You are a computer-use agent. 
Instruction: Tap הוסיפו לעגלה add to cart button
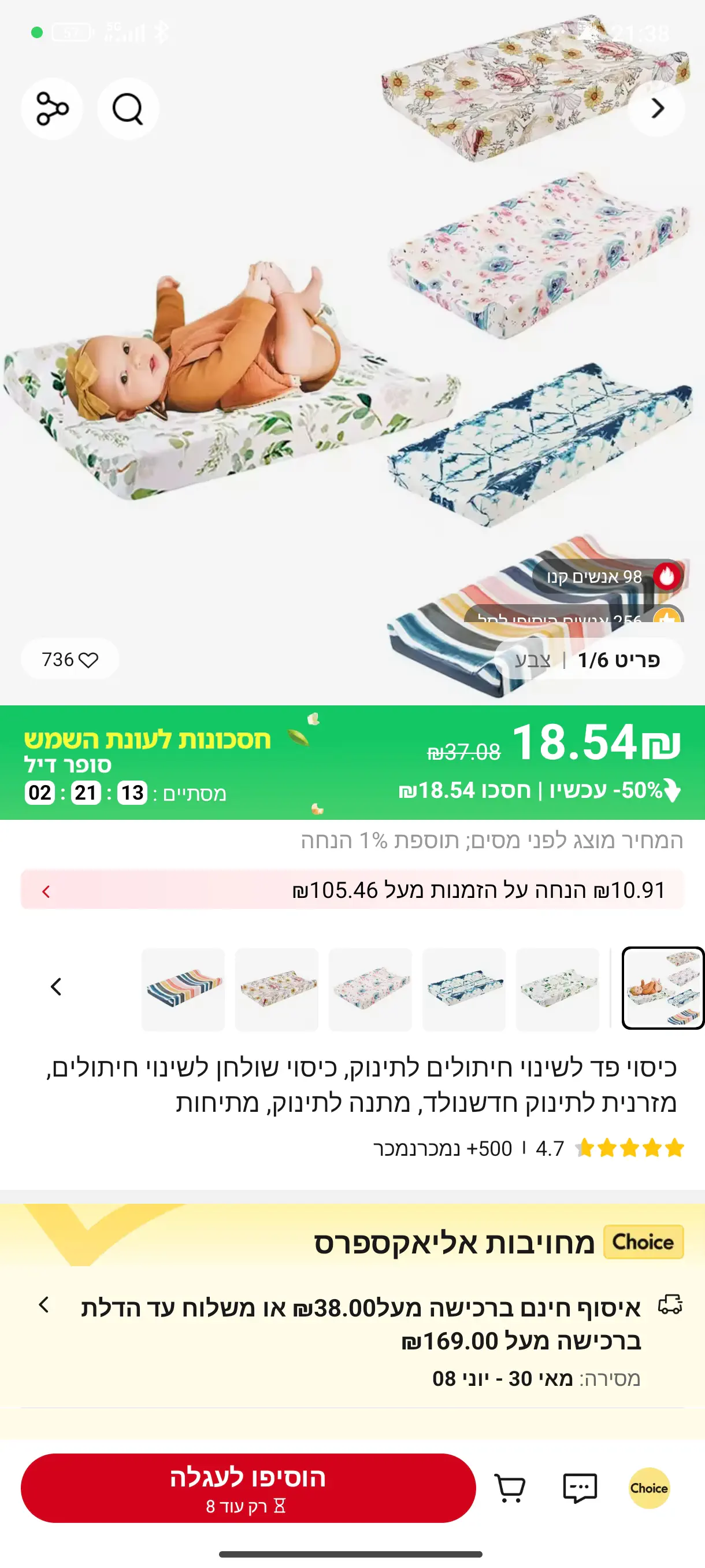pos(248,1488)
